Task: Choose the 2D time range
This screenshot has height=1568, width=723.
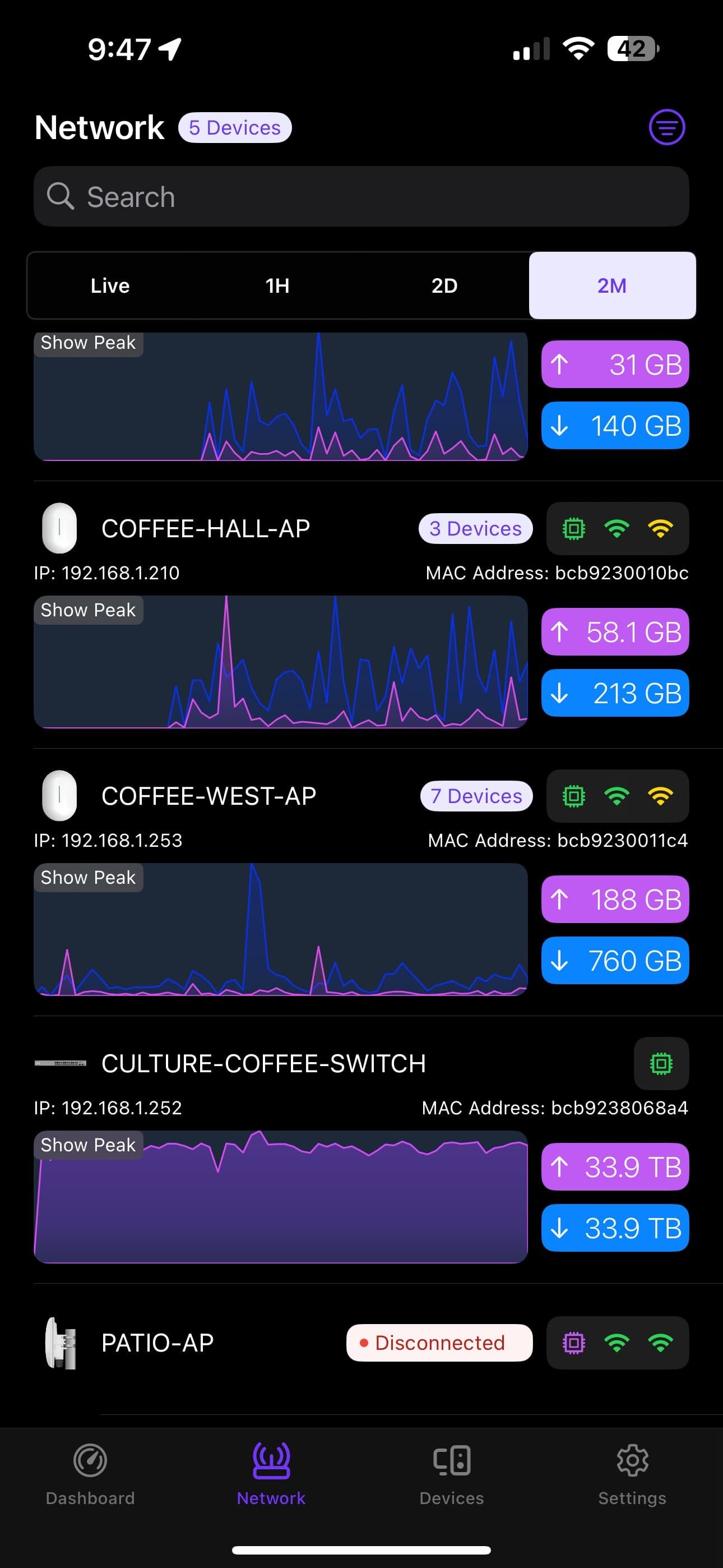Action: click(444, 285)
